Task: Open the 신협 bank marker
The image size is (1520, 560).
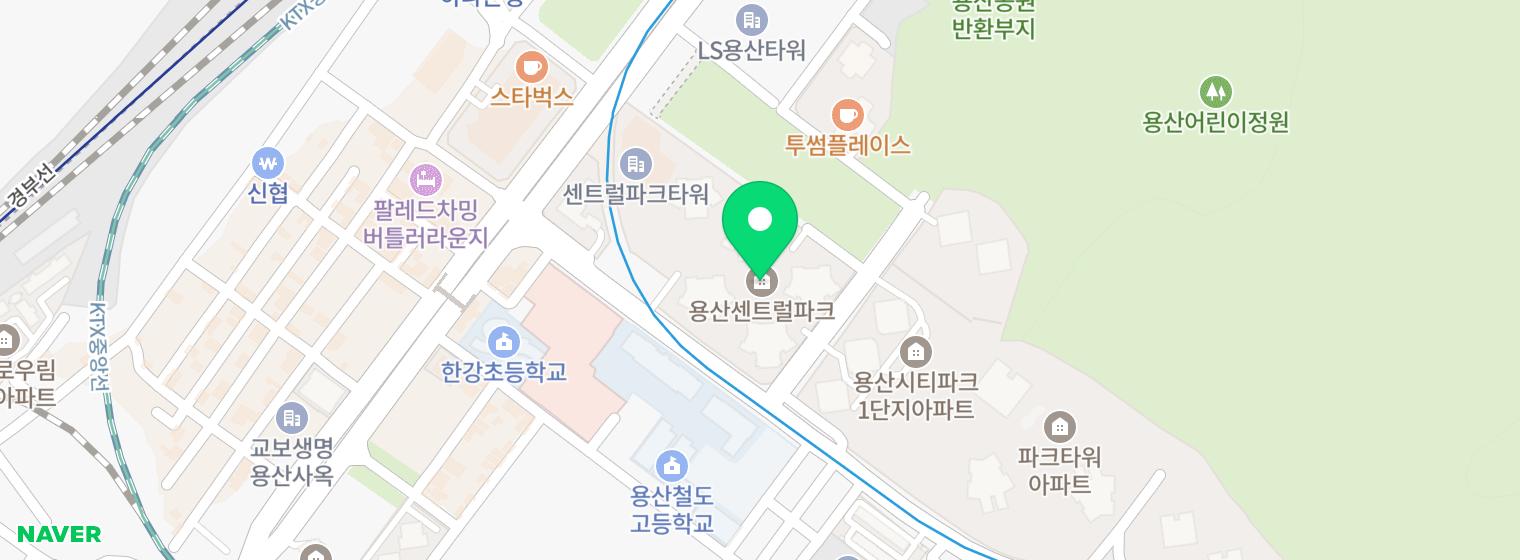Action: pos(268,163)
